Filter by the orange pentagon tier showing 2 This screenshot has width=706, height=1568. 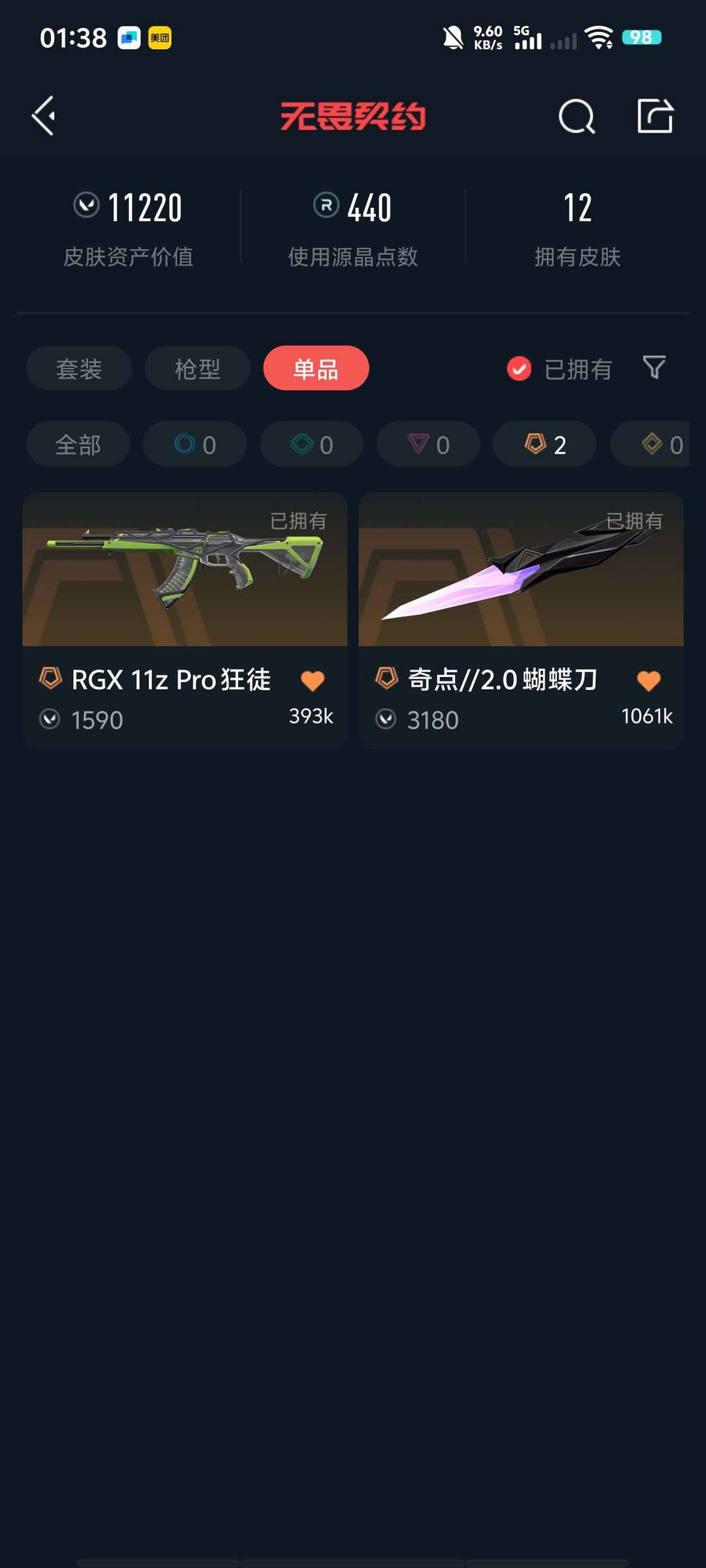(x=545, y=444)
